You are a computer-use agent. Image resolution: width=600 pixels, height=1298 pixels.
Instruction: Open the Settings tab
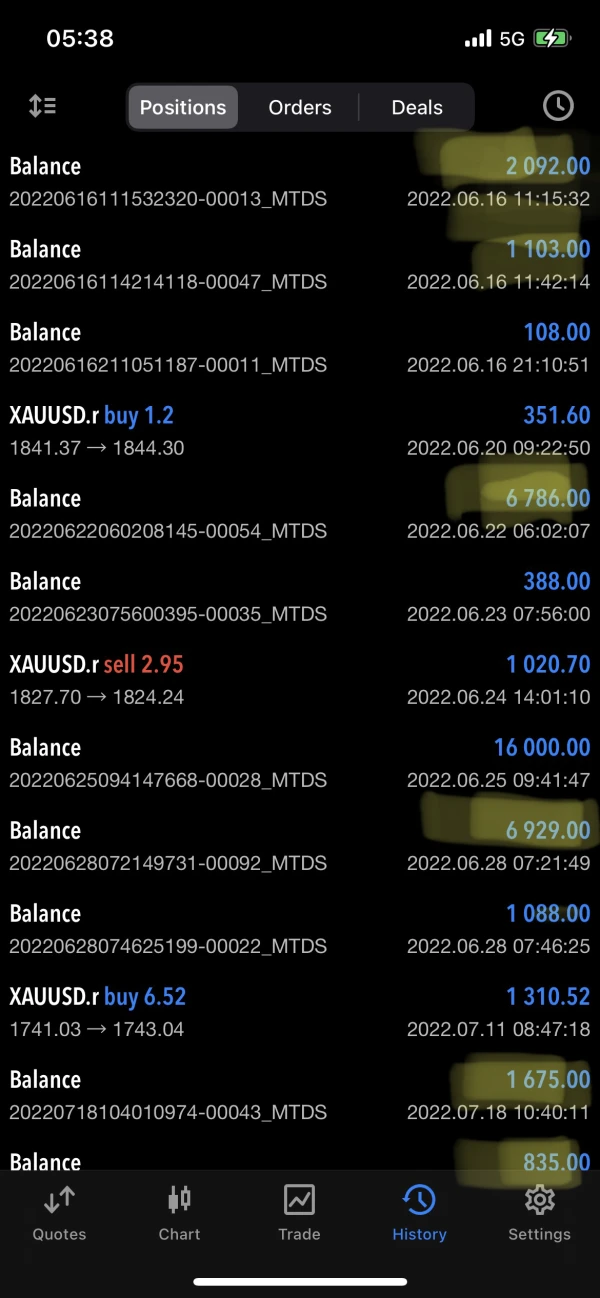pyautogui.click(x=539, y=1213)
